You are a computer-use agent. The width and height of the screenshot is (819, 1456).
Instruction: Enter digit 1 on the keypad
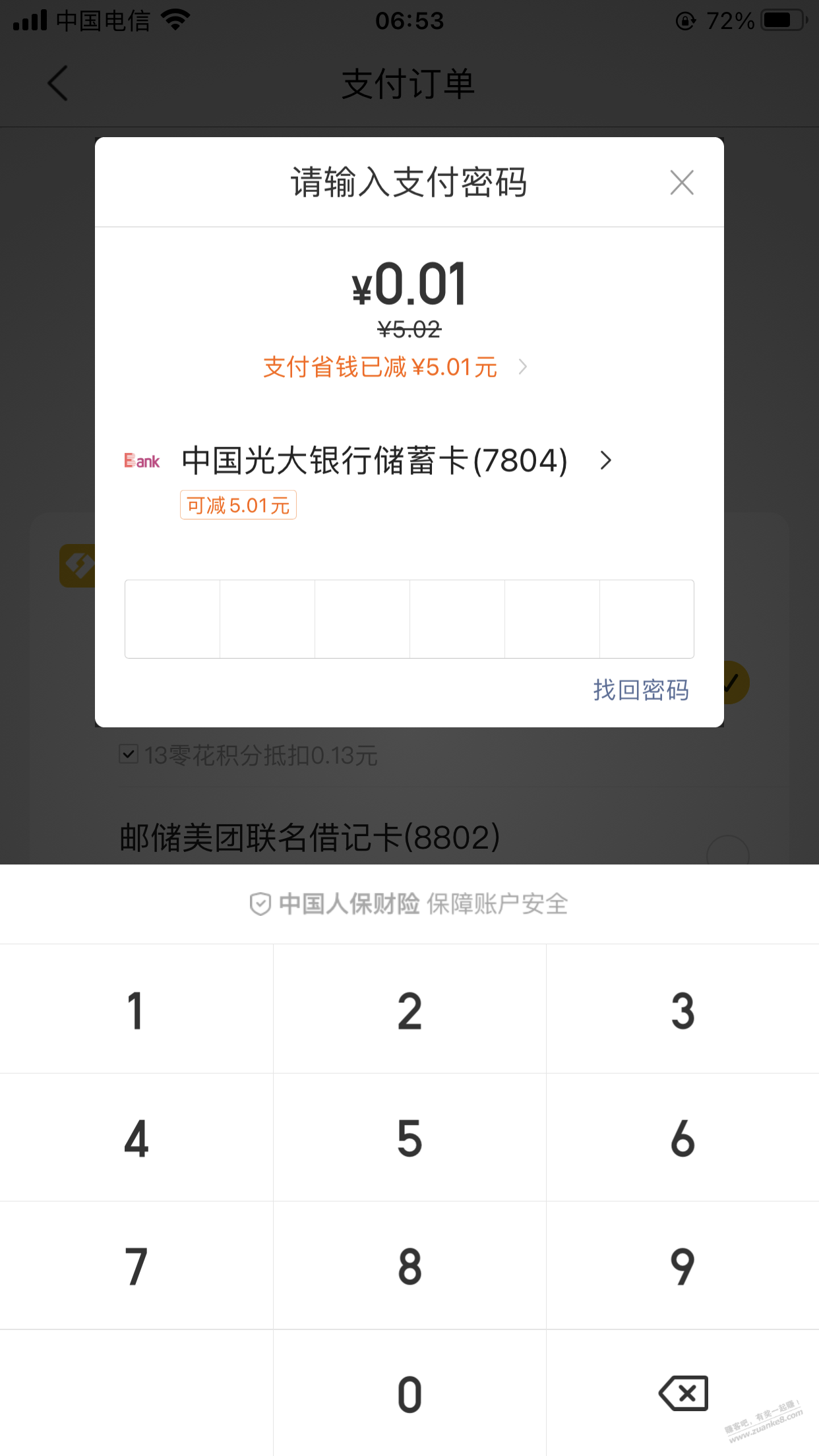point(136,1009)
